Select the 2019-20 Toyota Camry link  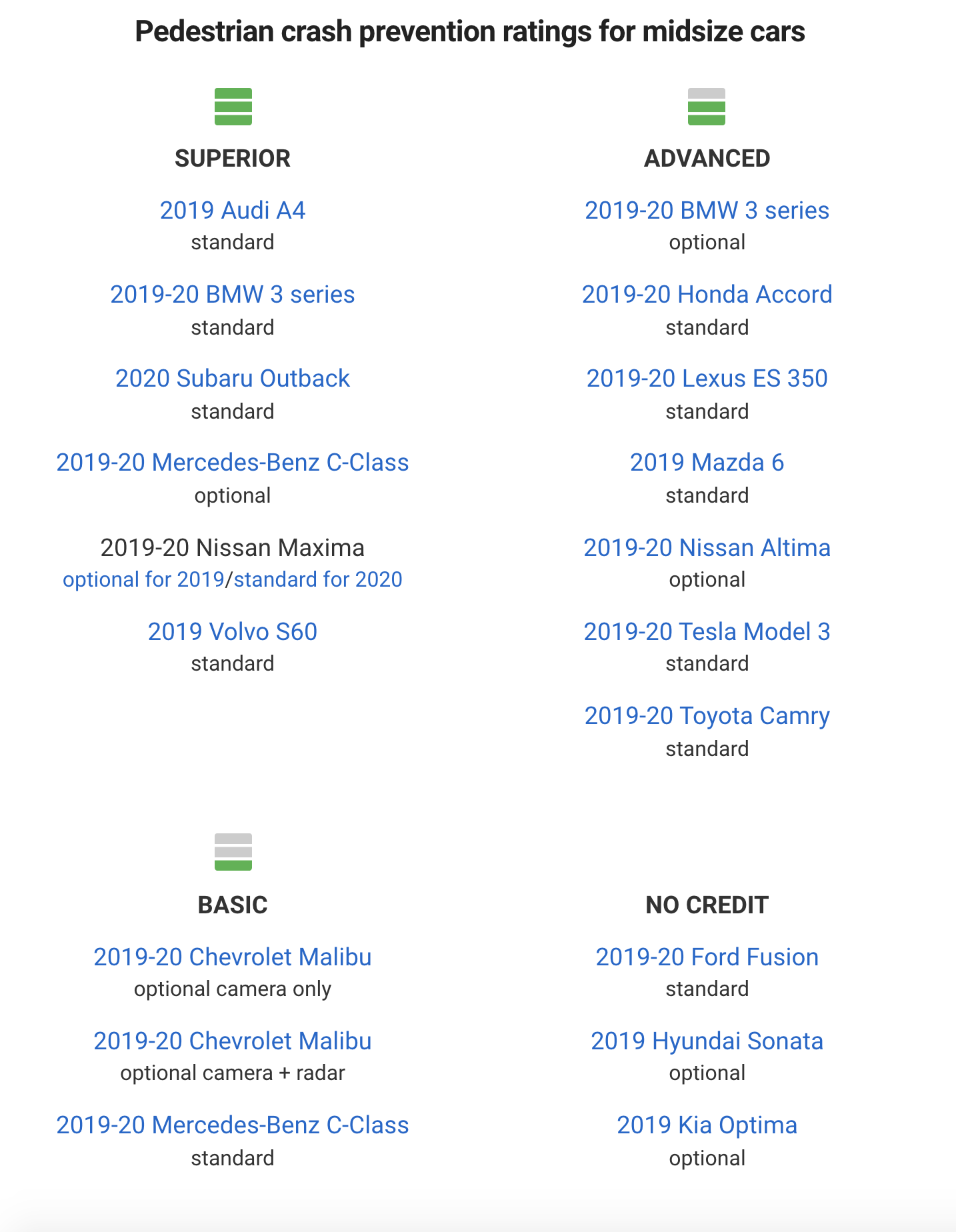(707, 716)
